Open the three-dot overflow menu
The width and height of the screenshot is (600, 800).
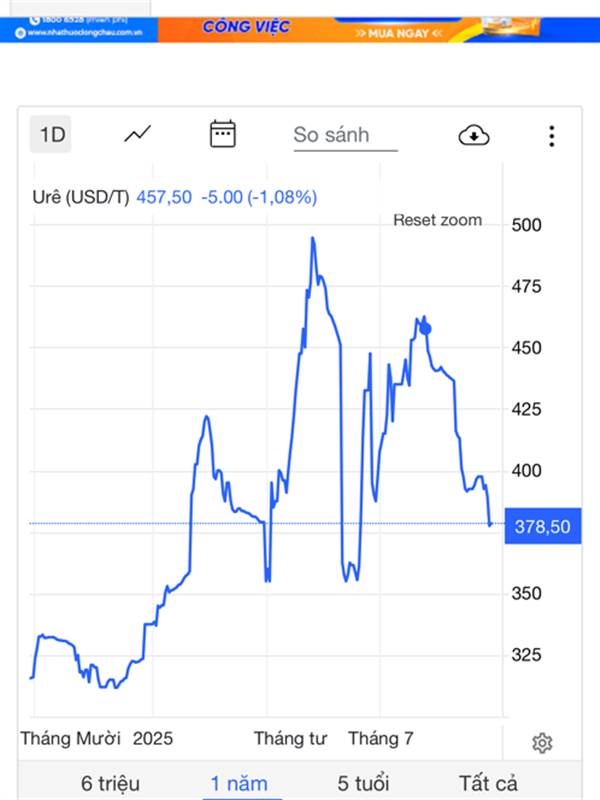551,136
